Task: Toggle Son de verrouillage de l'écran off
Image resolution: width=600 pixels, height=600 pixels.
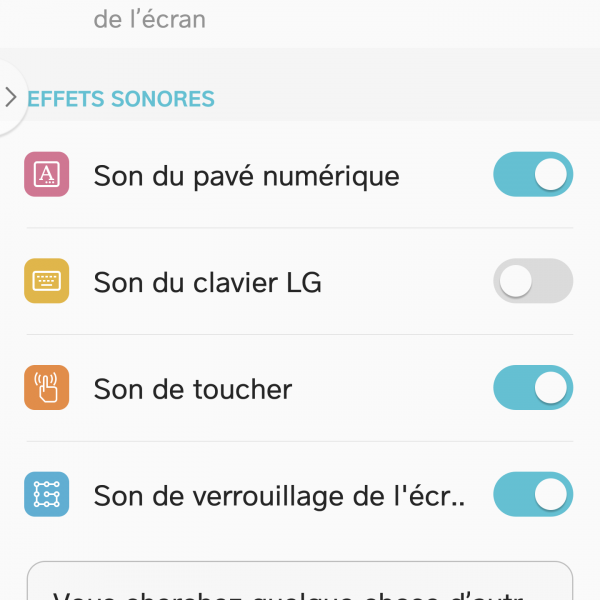Action: tap(533, 495)
